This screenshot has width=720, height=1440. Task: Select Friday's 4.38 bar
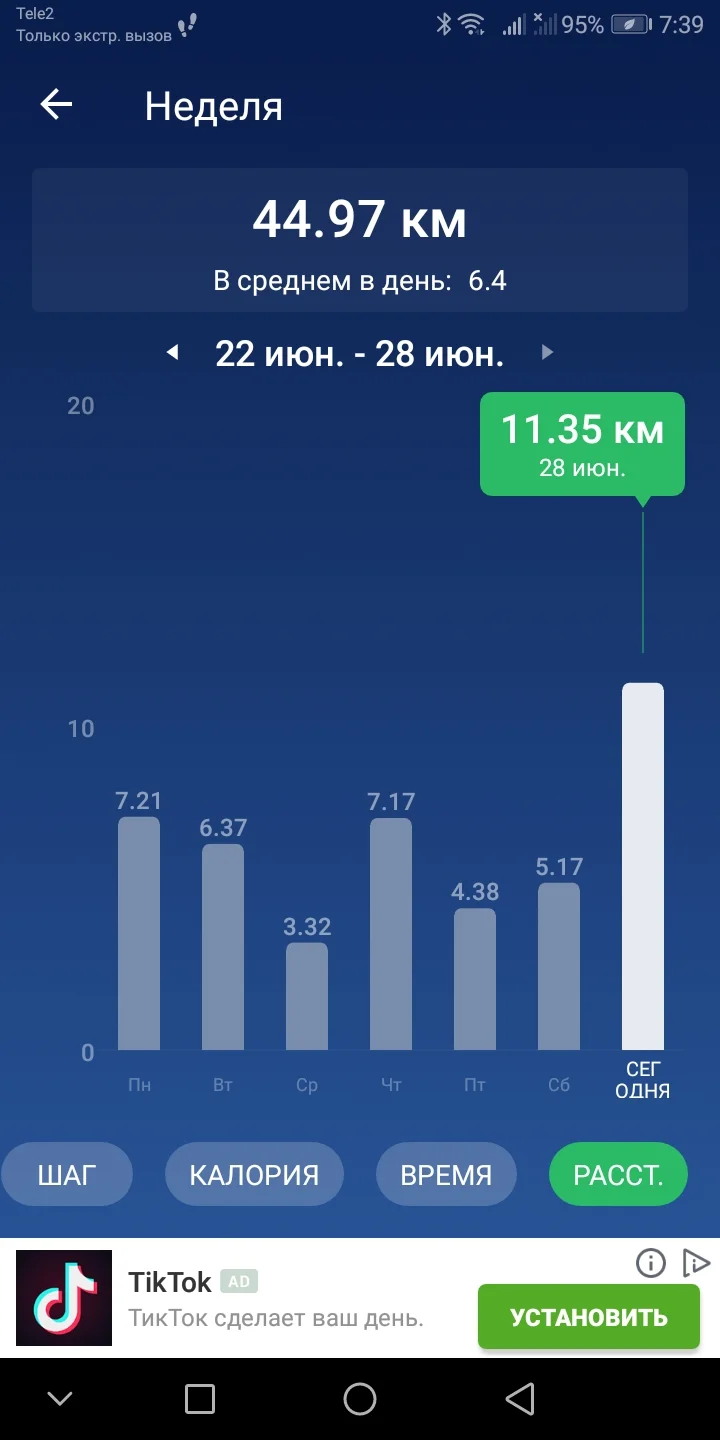tap(475, 978)
